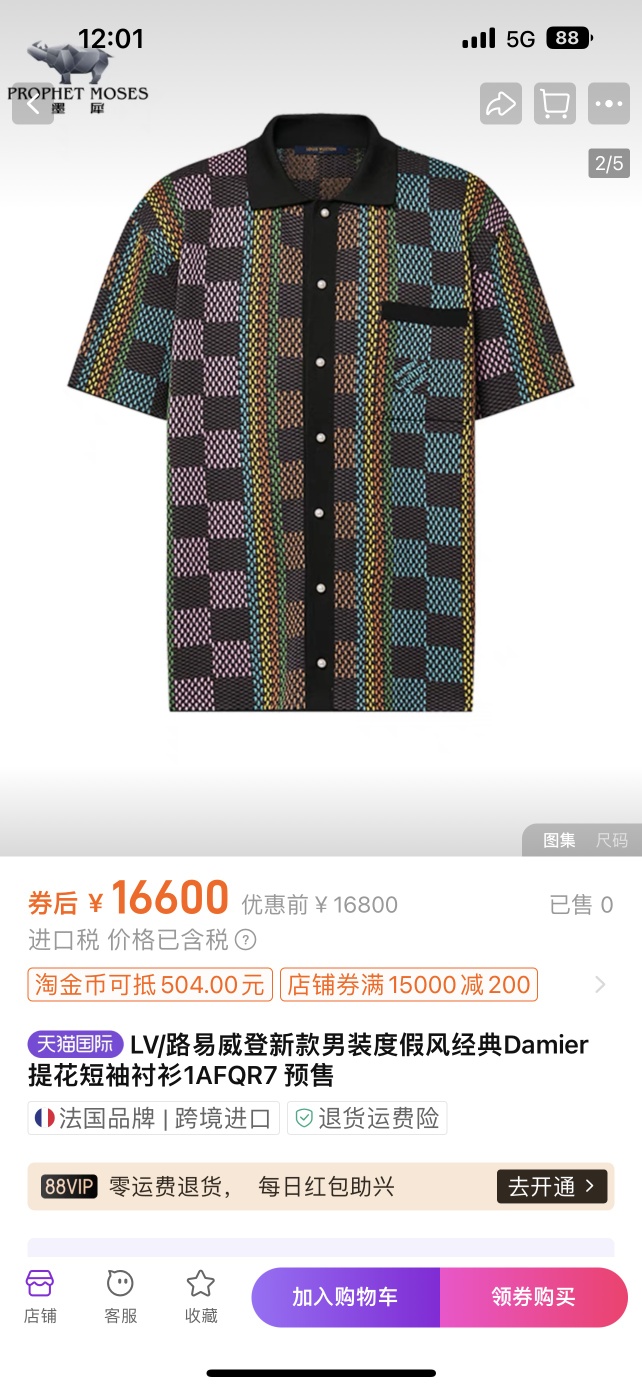
Task: Open the shopping cart icon
Action: tap(554, 103)
